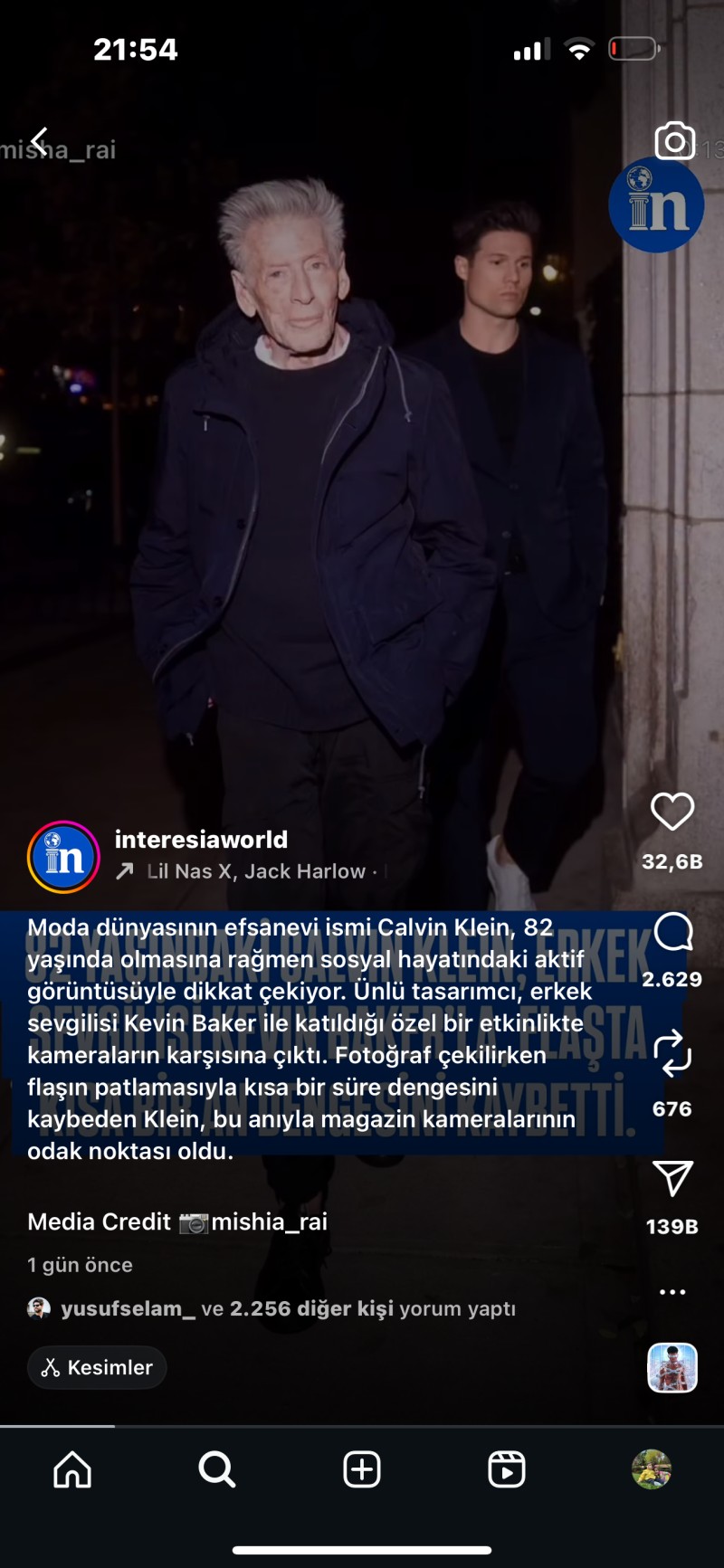Open the comments on this reel

672,932
